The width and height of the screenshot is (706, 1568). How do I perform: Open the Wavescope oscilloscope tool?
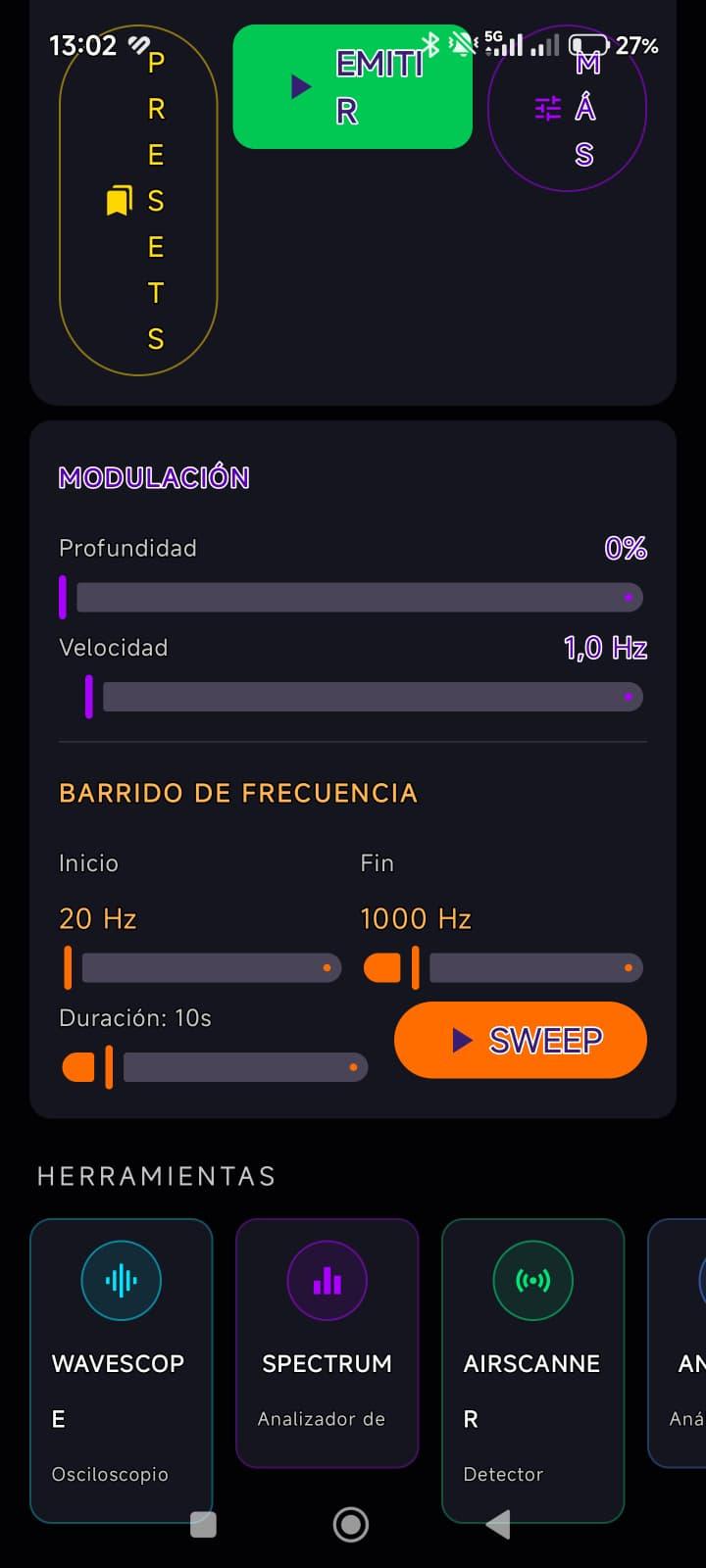point(122,1369)
